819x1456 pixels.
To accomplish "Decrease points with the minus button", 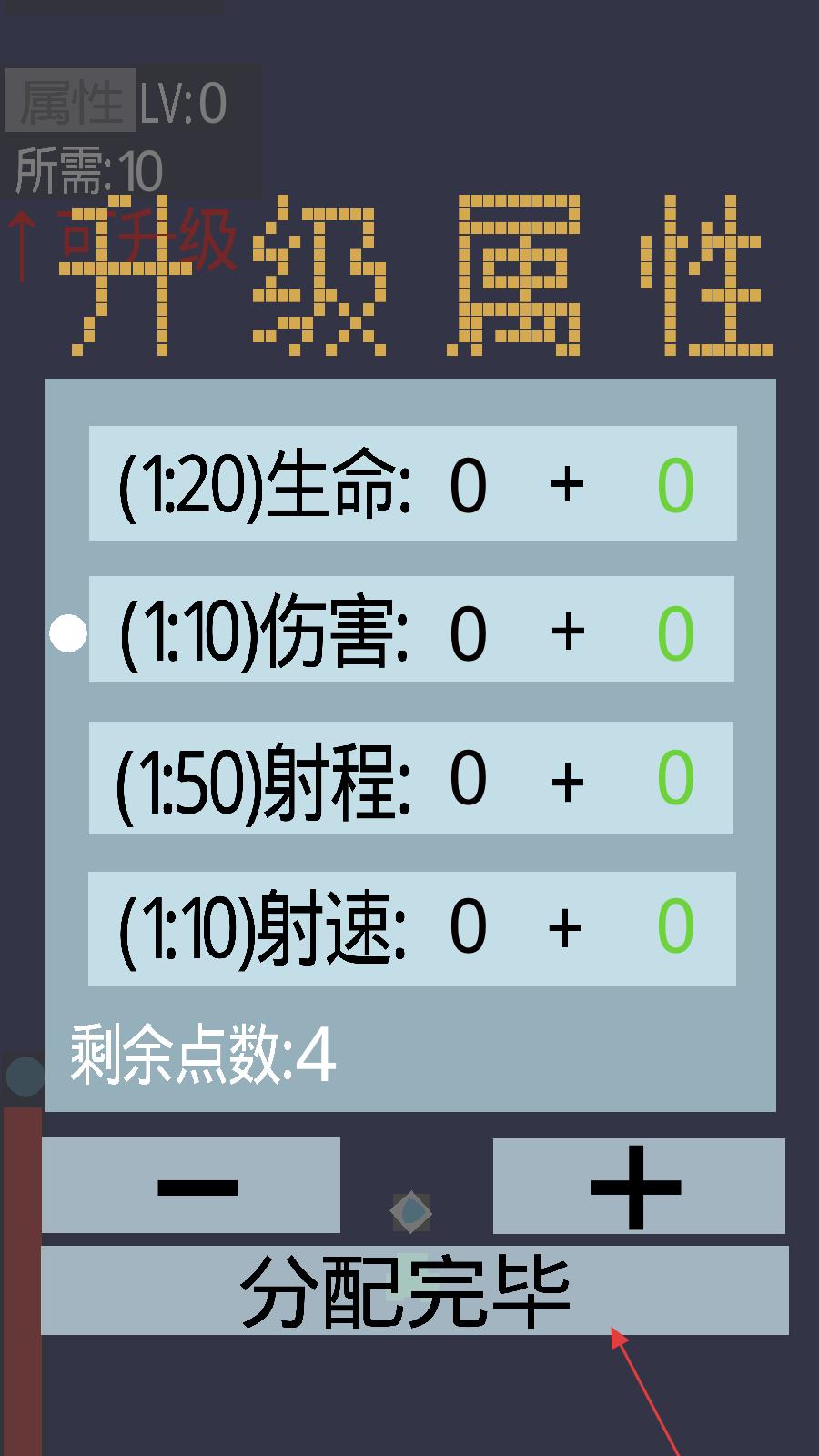I will (191, 1185).
